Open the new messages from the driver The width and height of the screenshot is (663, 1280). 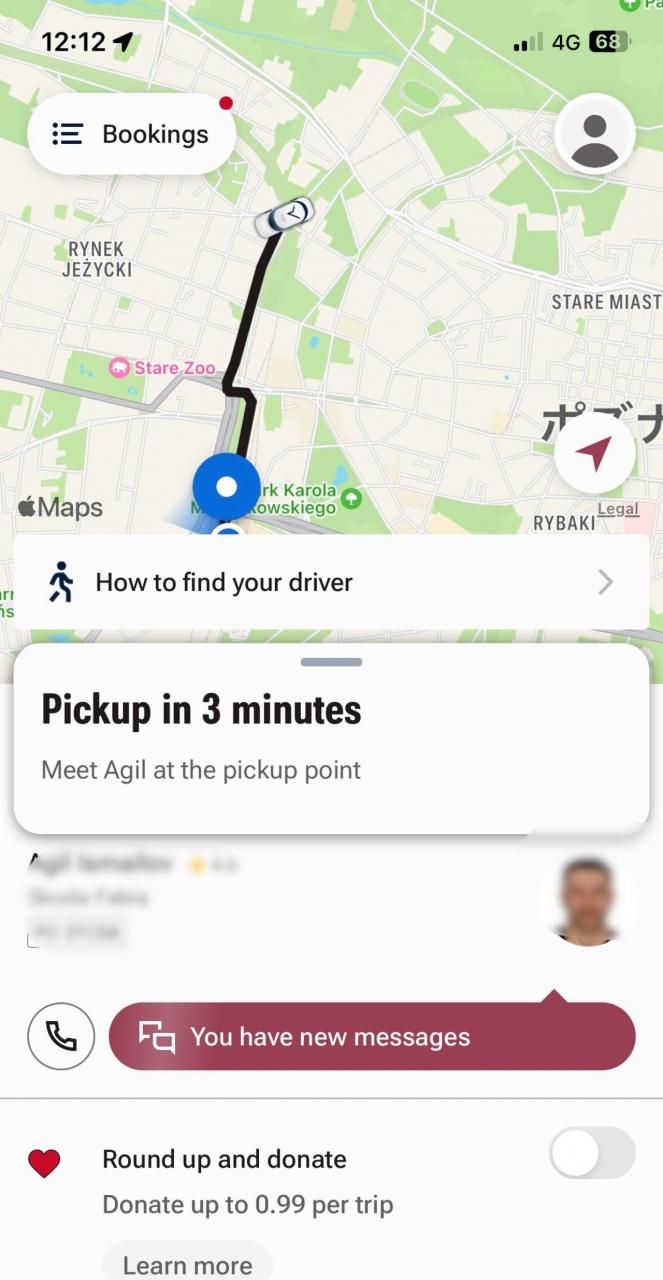(371, 1037)
